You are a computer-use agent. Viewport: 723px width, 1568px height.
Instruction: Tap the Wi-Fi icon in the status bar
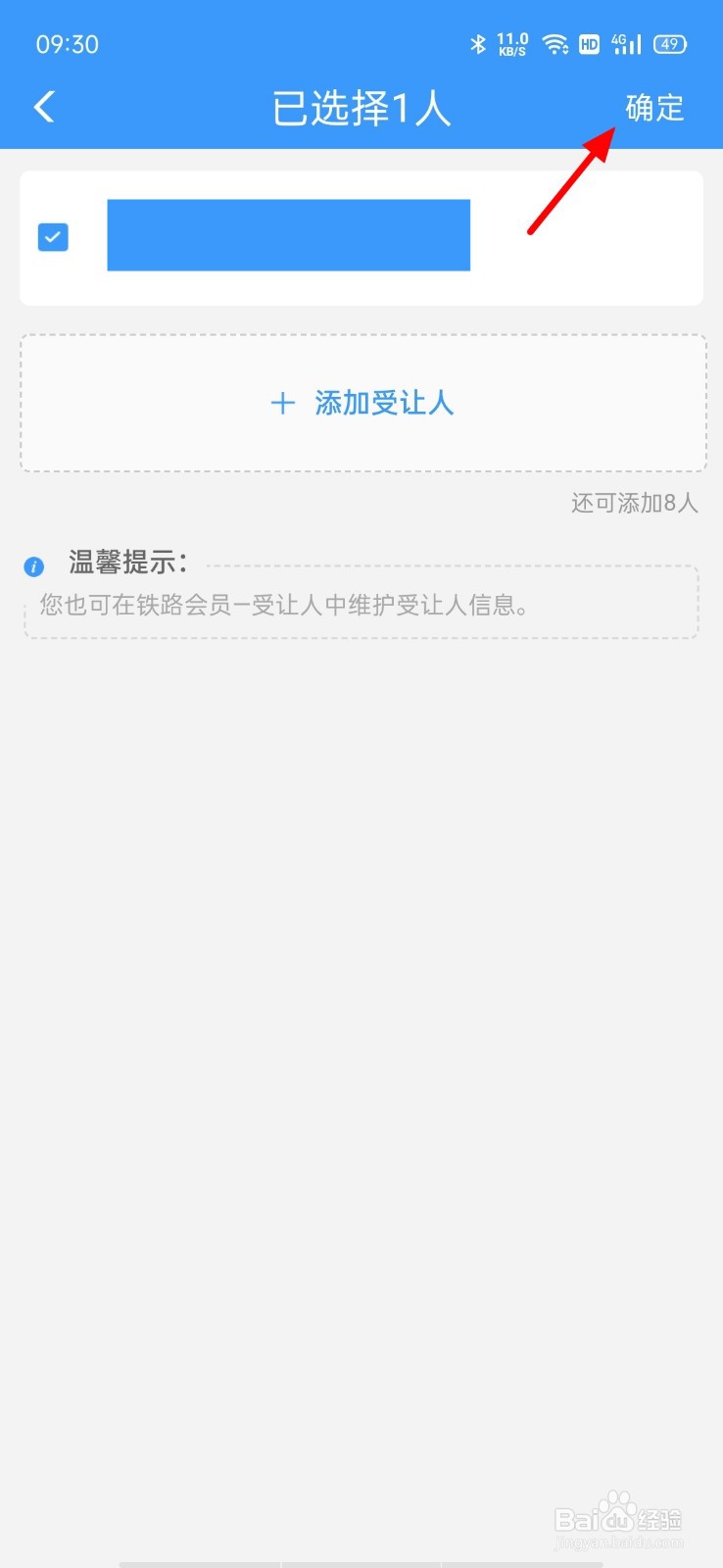click(x=556, y=44)
